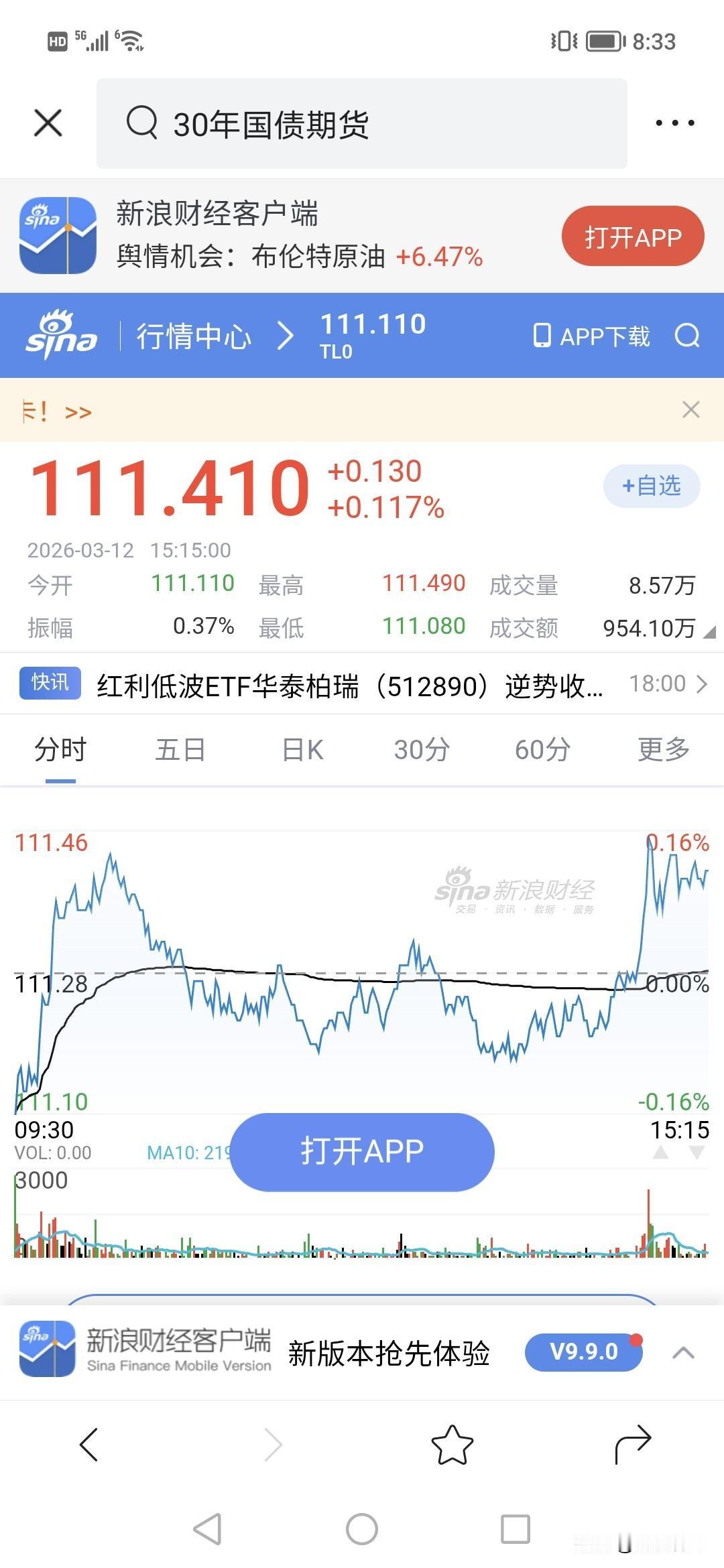This screenshot has width=724, height=1568.
Task: Add TL0 to watchlist via +自选 button
Action: 651,486
